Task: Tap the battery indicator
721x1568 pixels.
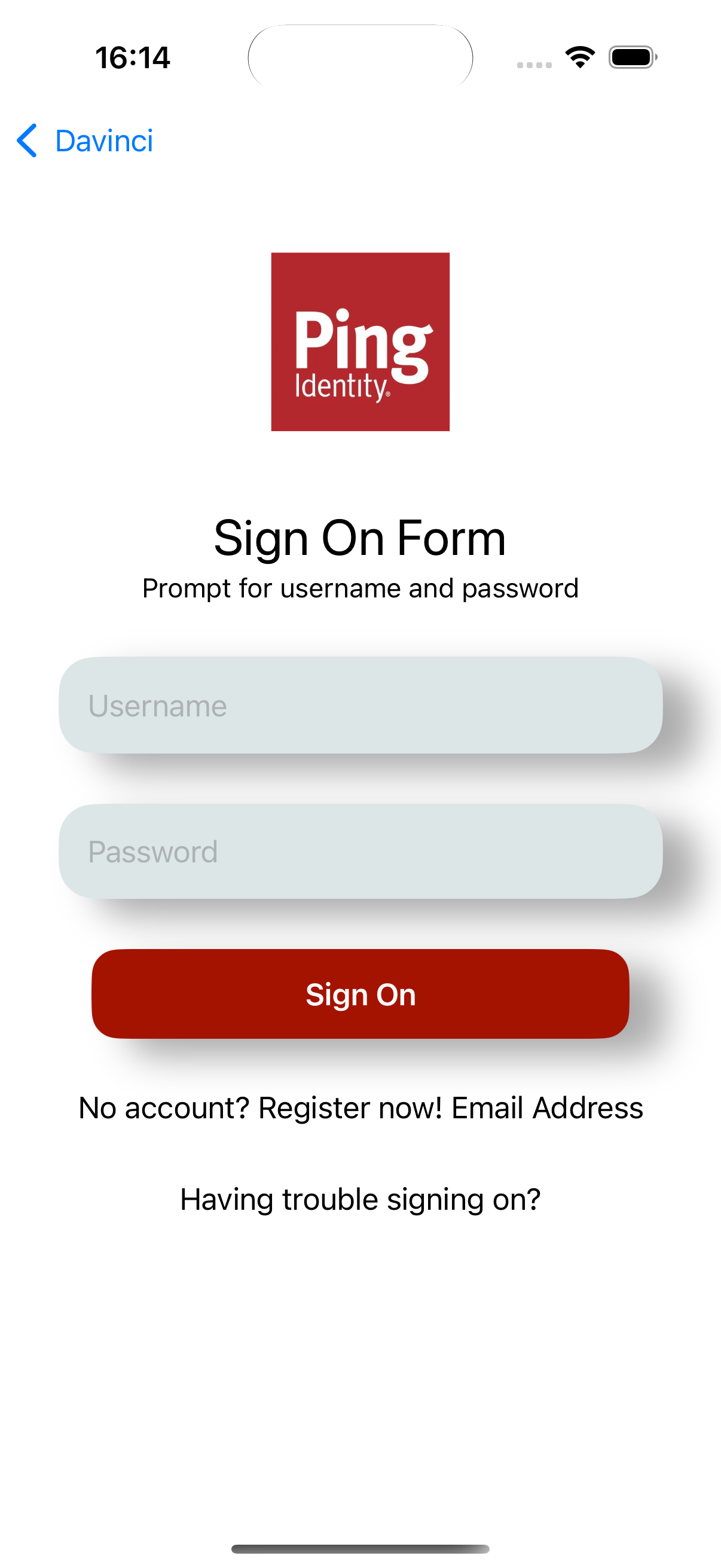Action: (x=633, y=56)
